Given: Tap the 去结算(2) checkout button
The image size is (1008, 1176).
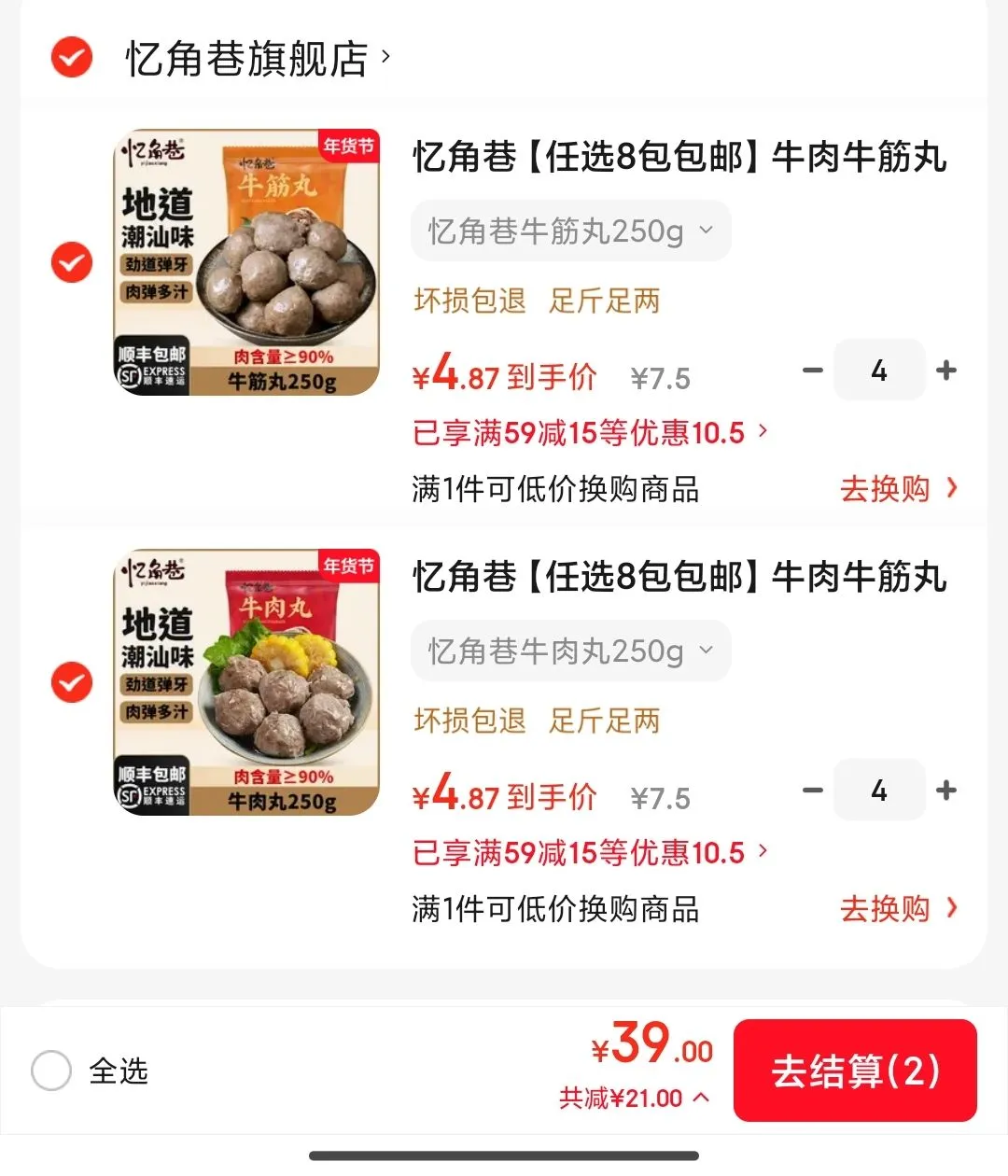Looking at the screenshot, I should (x=855, y=1071).
